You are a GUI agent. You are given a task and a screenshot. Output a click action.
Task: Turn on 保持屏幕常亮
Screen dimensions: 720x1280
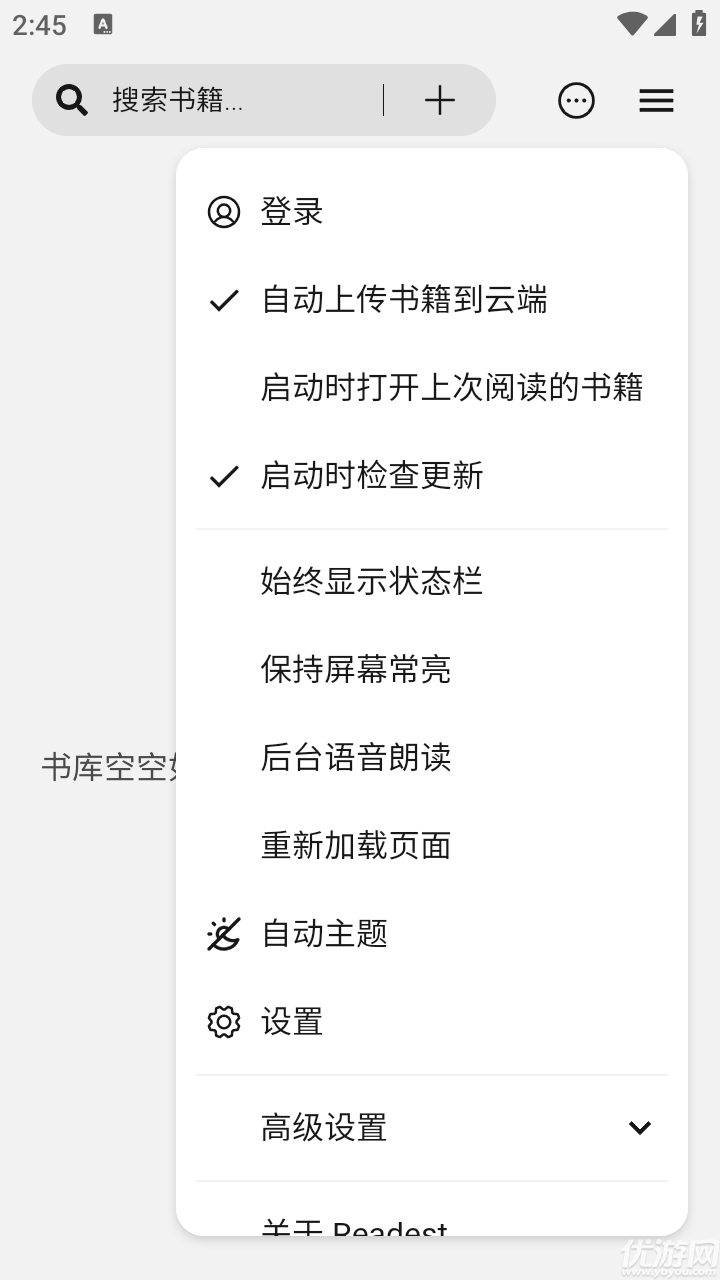click(x=356, y=669)
